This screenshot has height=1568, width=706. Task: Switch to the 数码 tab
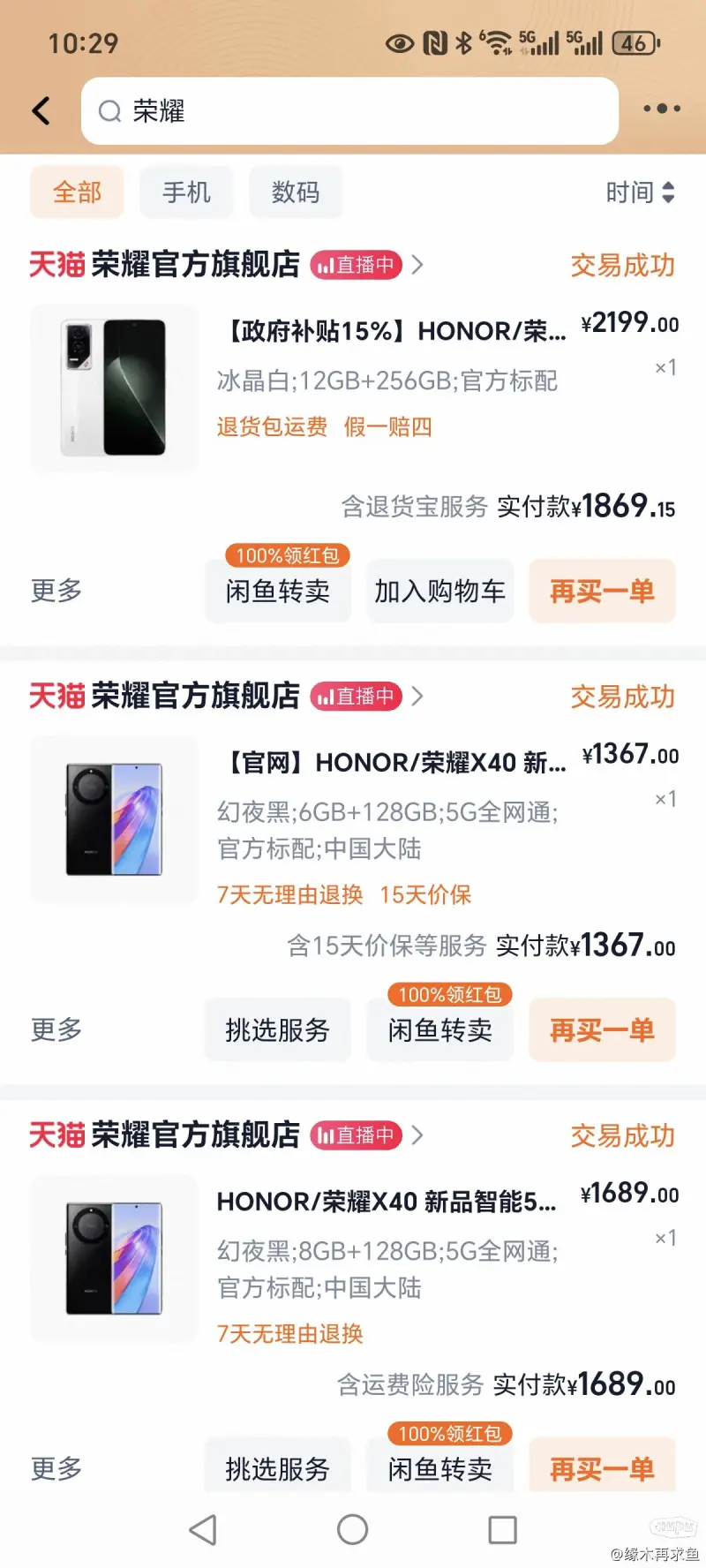[x=295, y=192]
